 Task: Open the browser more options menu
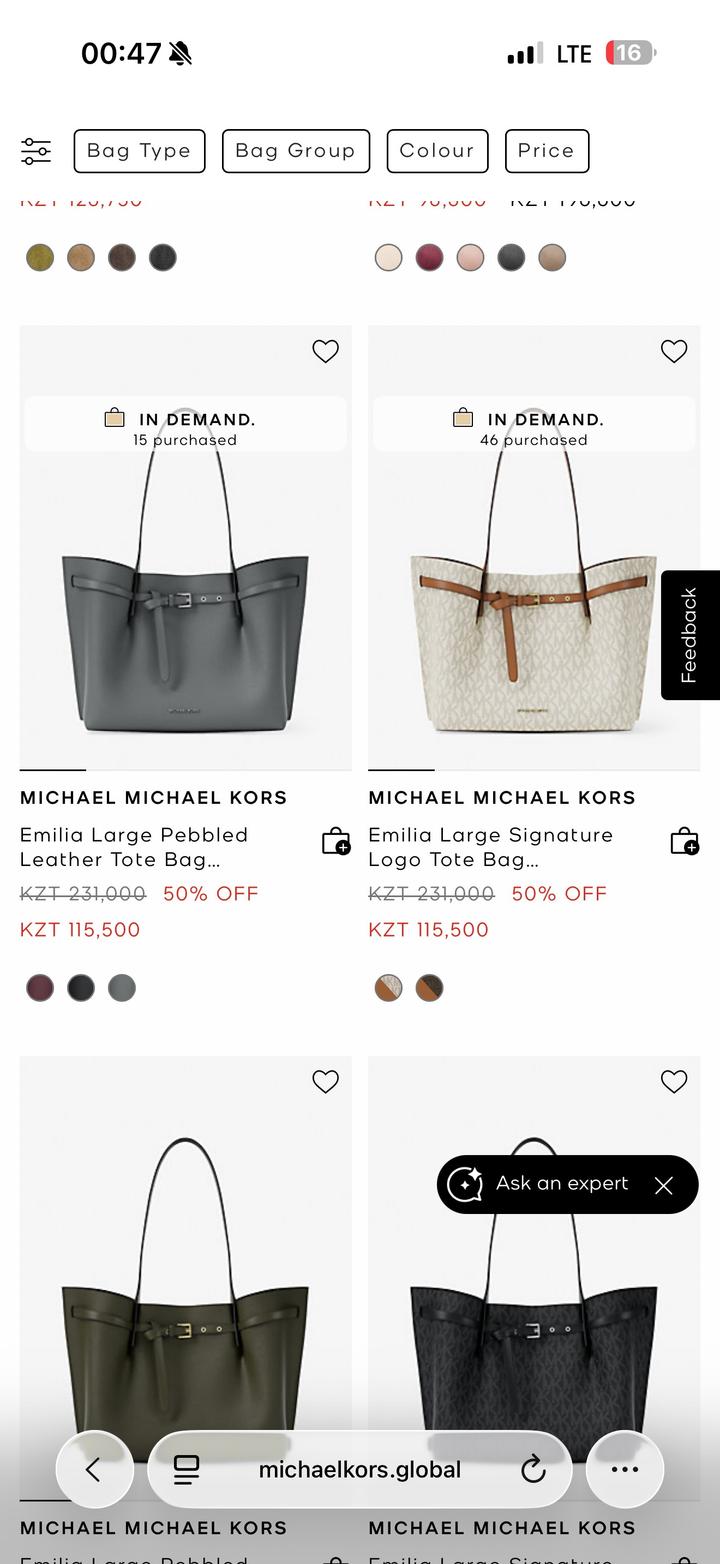tap(625, 1469)
